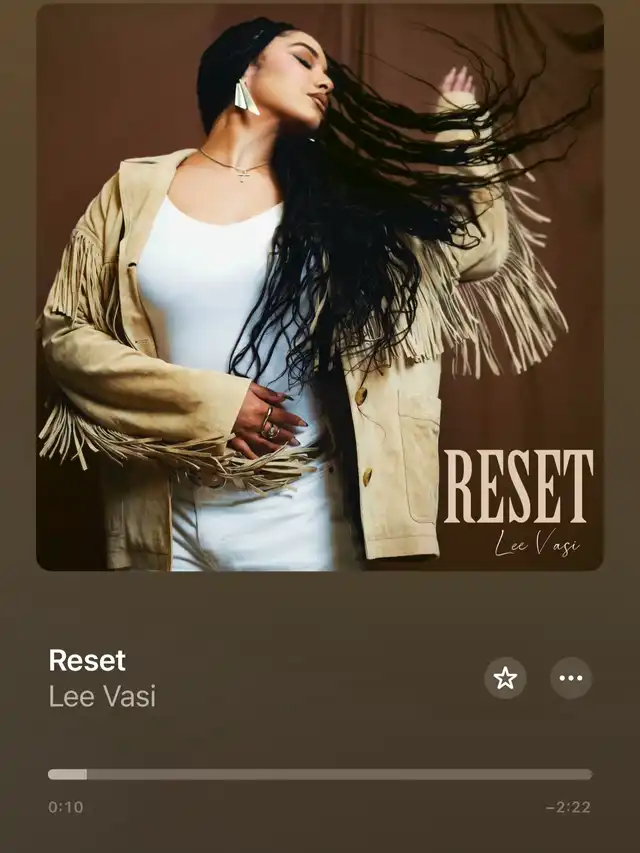Tap the playback progress bar to seek
This screenshot has height=853, width=640.
320,774
